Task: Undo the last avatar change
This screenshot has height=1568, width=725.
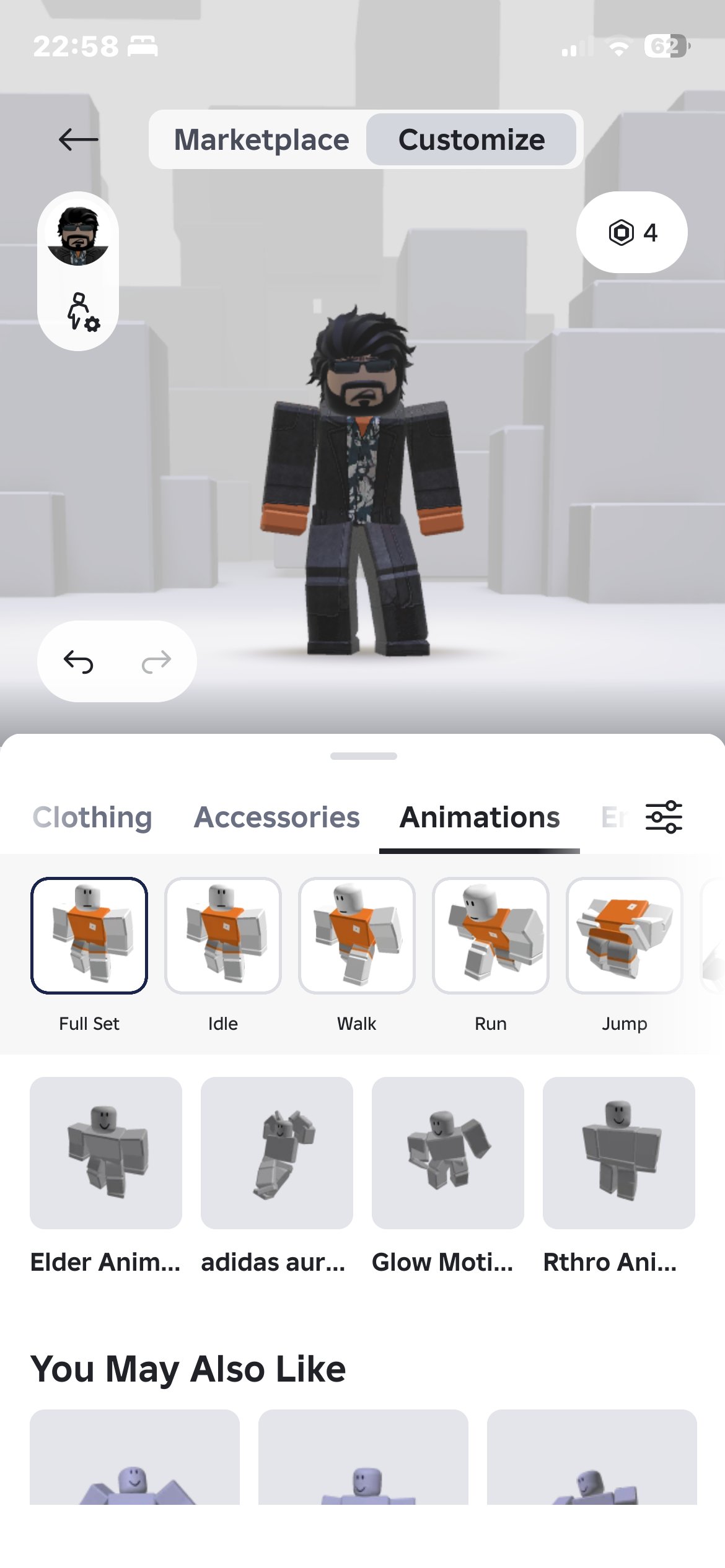Action: point(79,661)
